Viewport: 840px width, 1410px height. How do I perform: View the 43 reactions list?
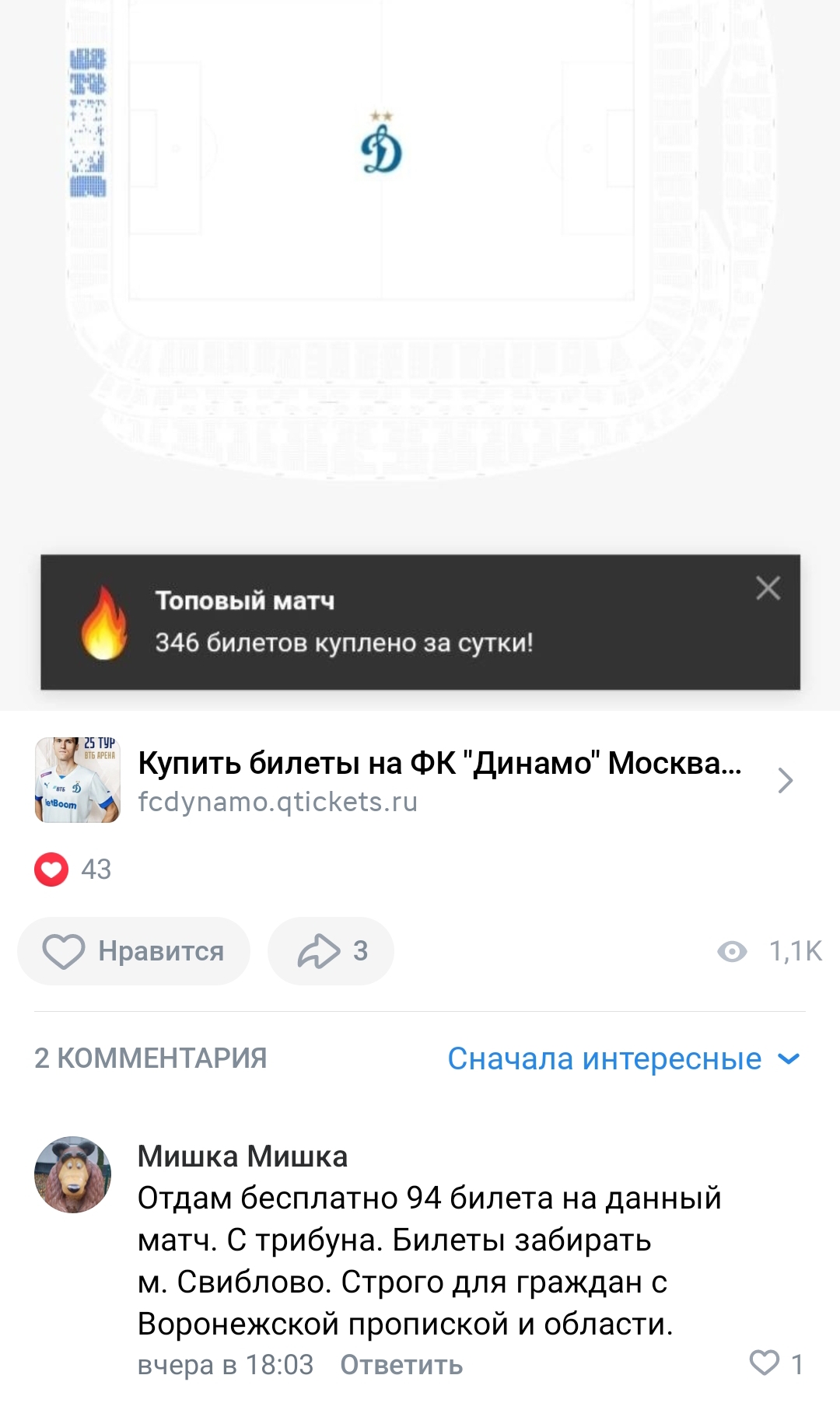73,869
